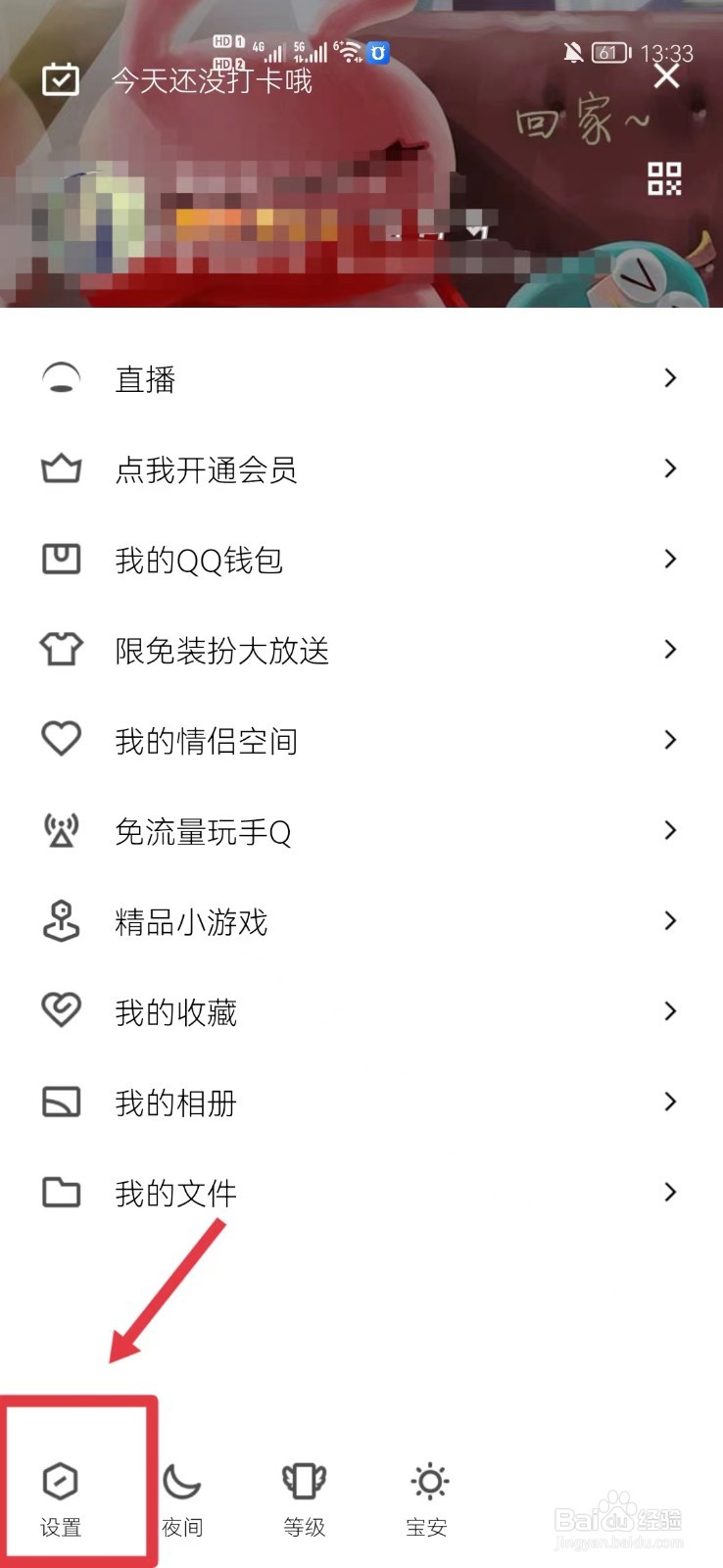Expand the 我的收藏 entry

point(670,1011)
